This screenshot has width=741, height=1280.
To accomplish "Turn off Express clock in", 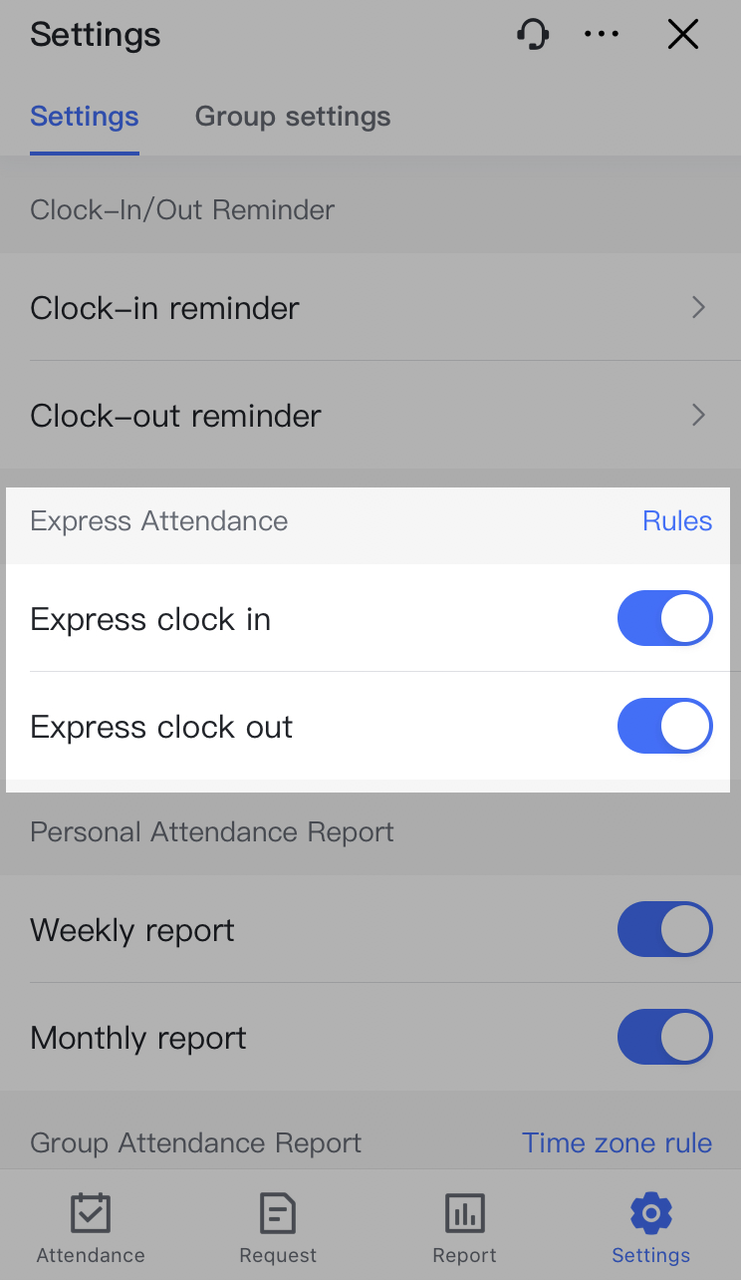I will [664, 619].
